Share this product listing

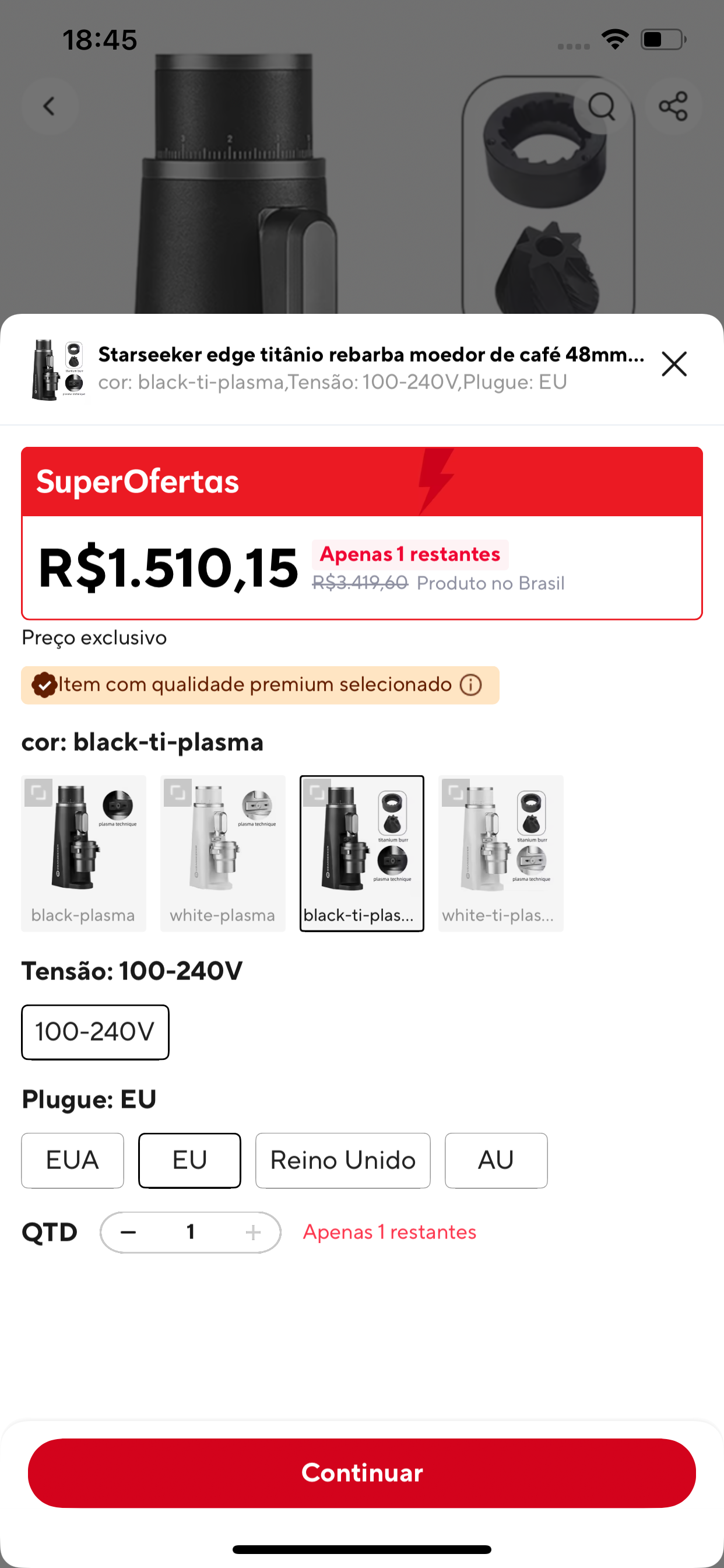point(673,107)
